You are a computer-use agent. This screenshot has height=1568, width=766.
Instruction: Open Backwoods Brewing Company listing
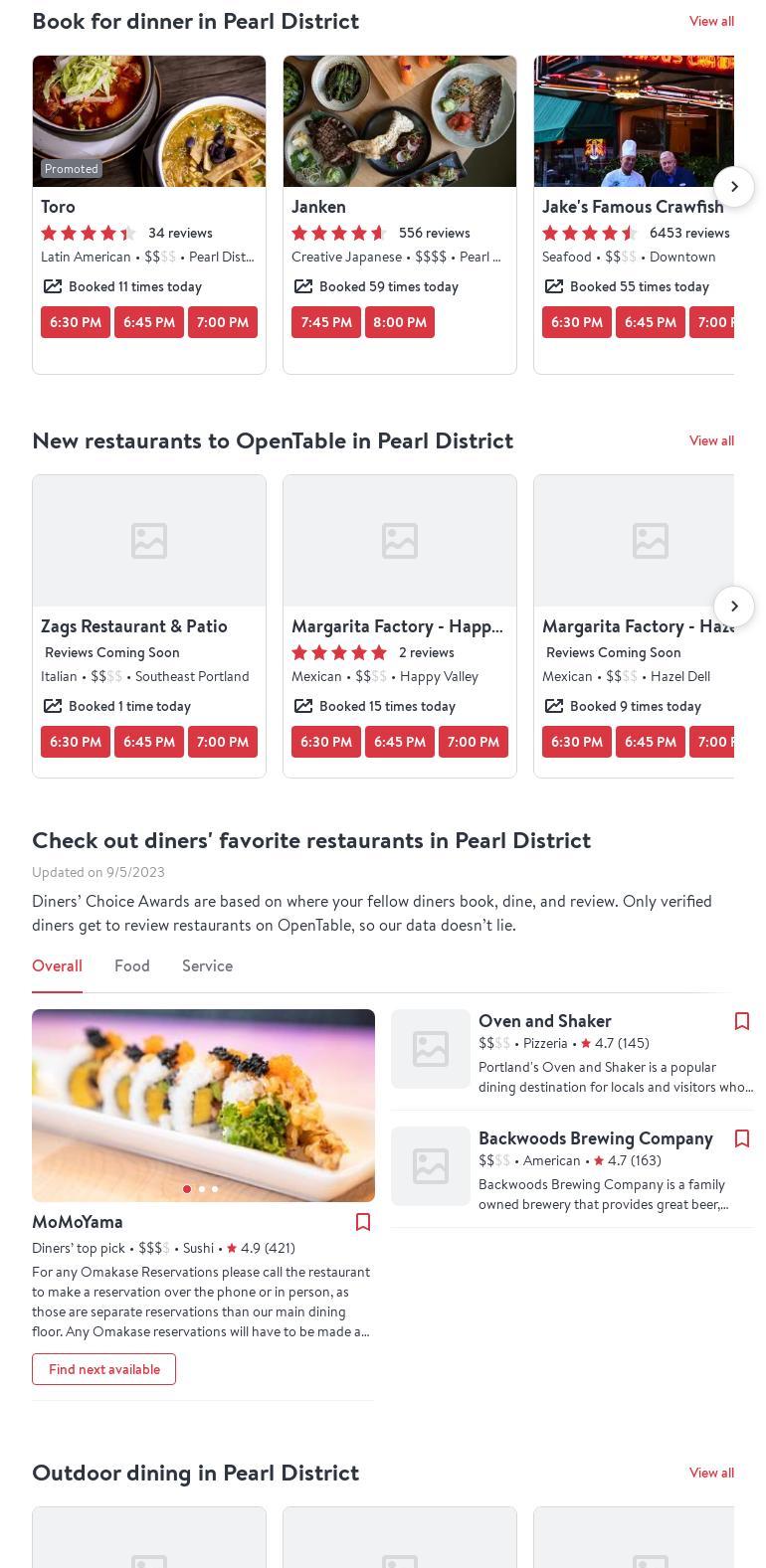(595, 1138)
